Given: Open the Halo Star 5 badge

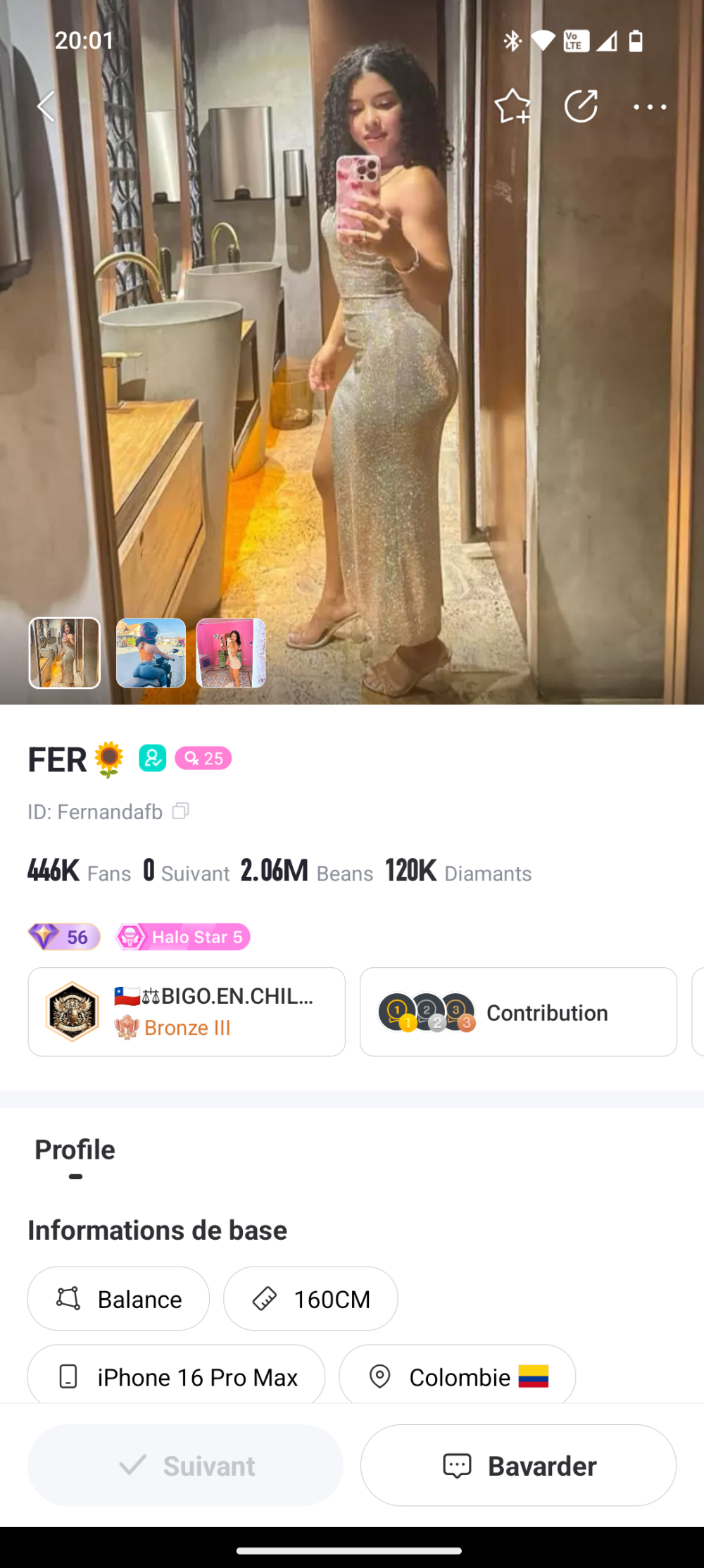Looking at the screenshot, I should pos(183,937).
